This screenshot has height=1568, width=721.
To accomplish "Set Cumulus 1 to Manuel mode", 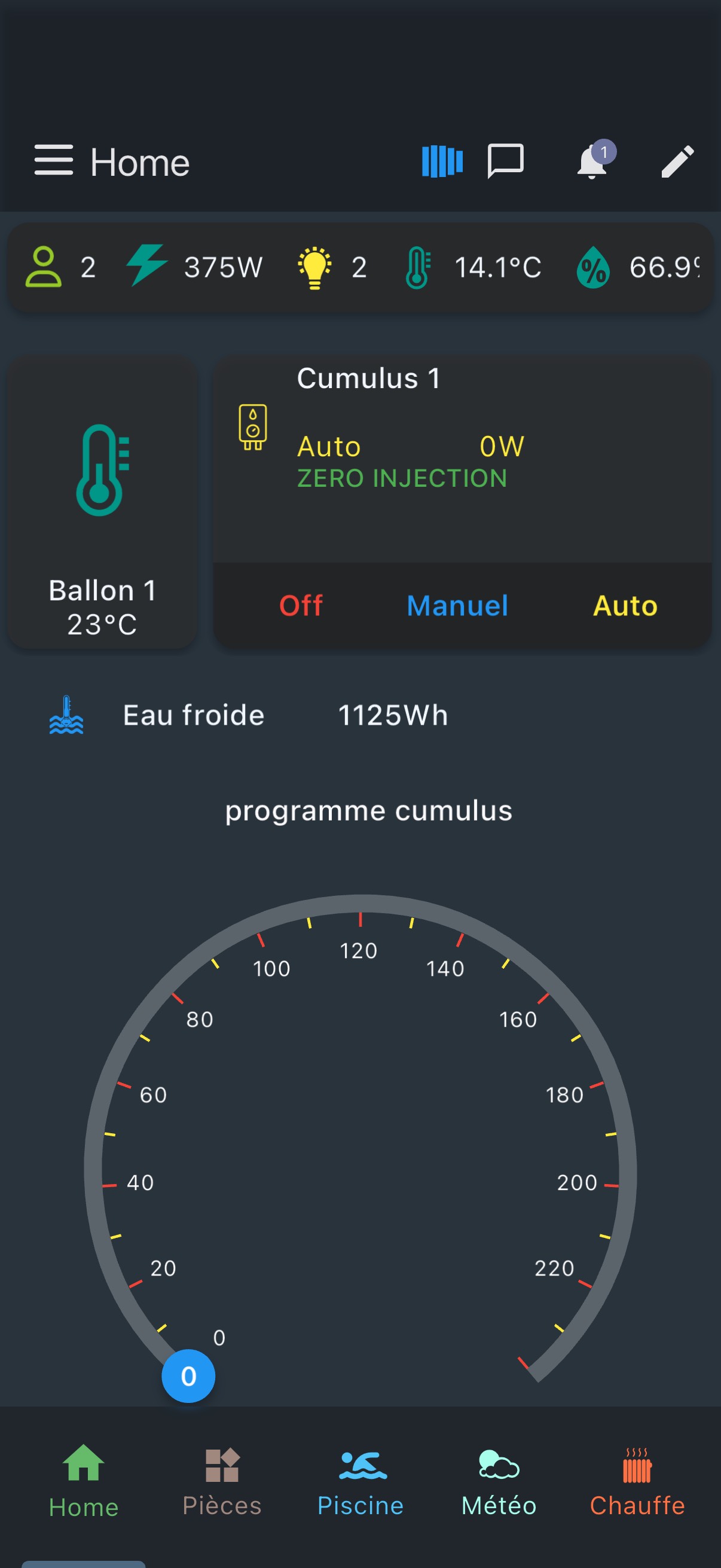I will point(457,605).
